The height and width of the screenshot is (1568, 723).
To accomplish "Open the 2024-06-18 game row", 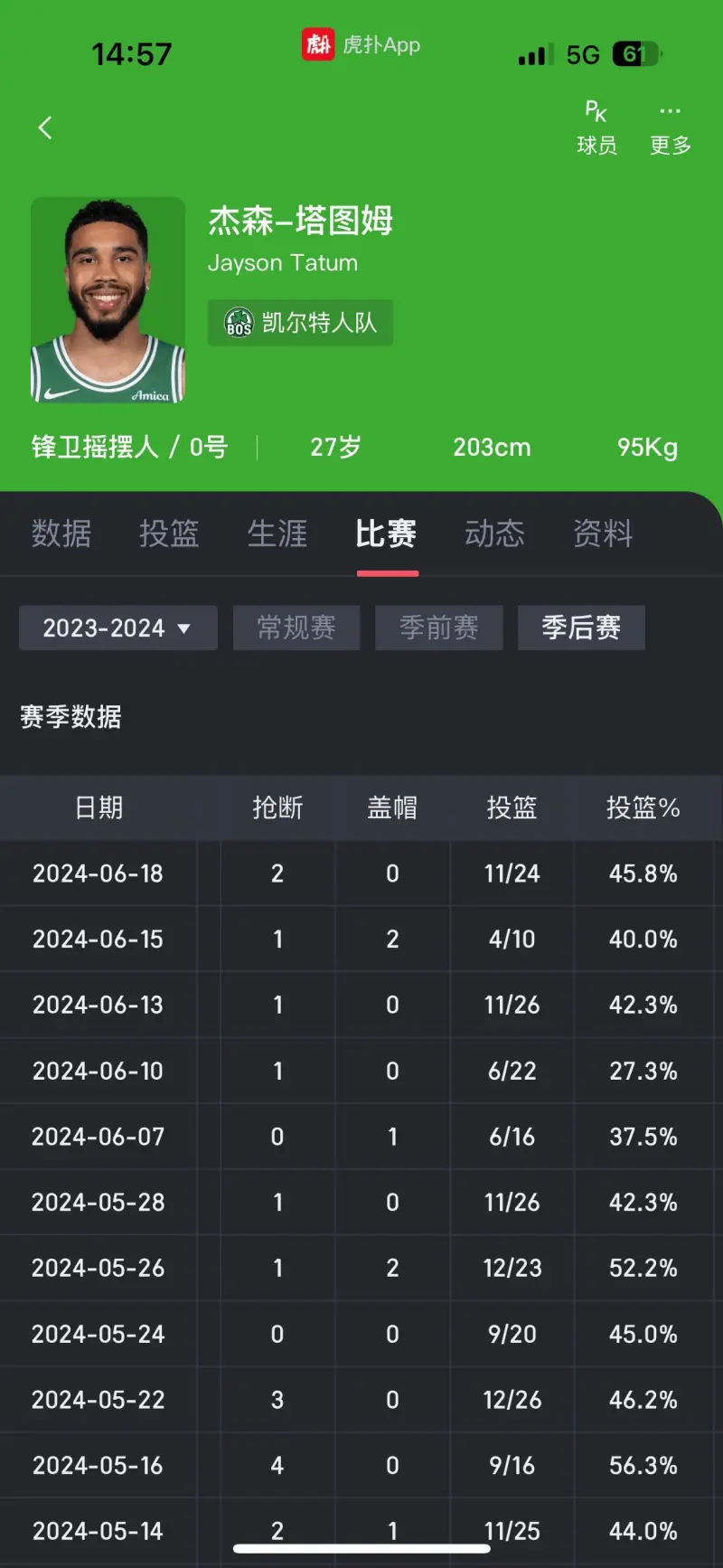I will pyautogui.click(x=361, y=874).
